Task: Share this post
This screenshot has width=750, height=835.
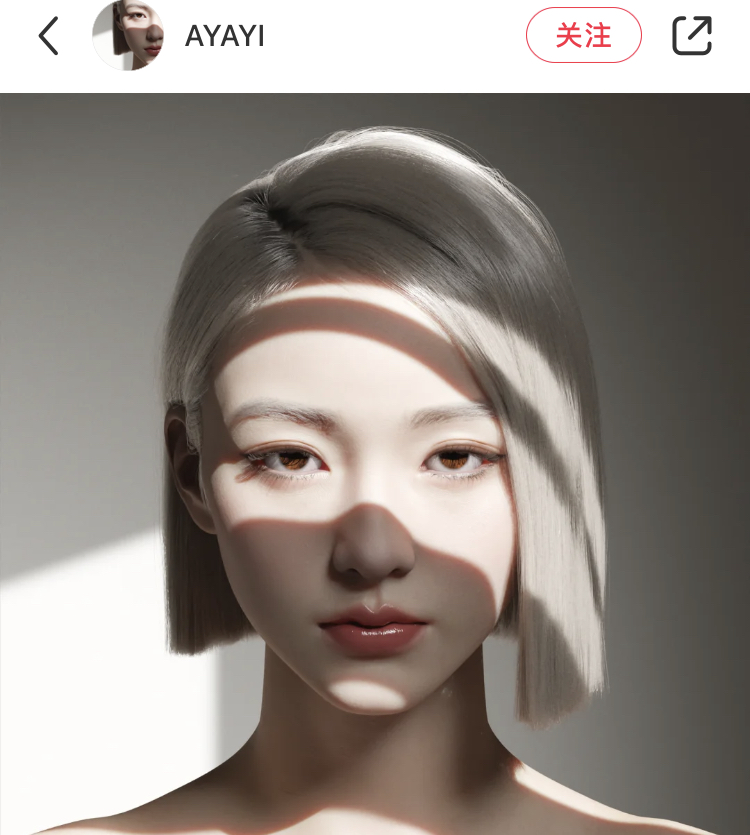Action: 691,36
